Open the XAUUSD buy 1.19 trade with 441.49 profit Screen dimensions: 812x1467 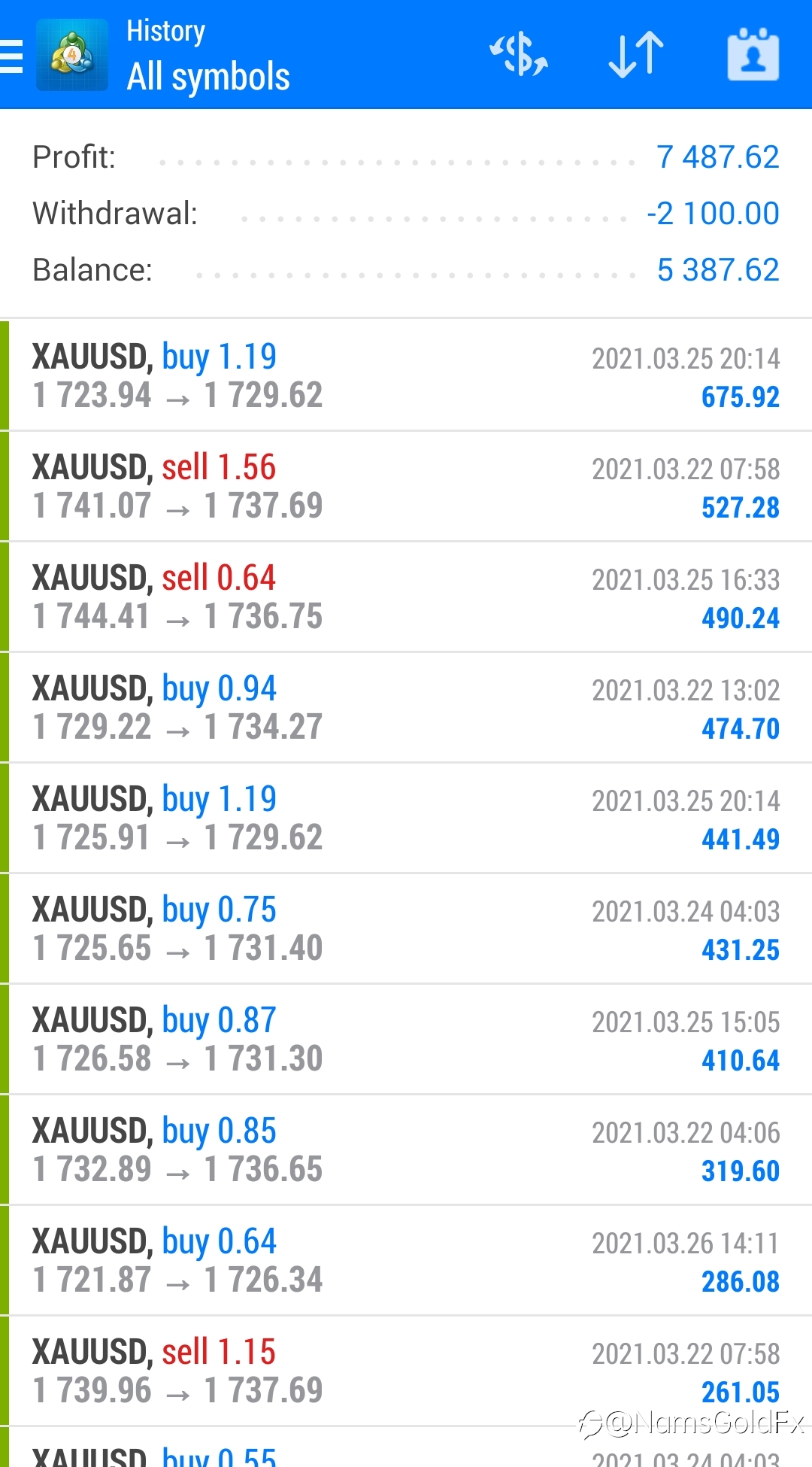point(406,818)
